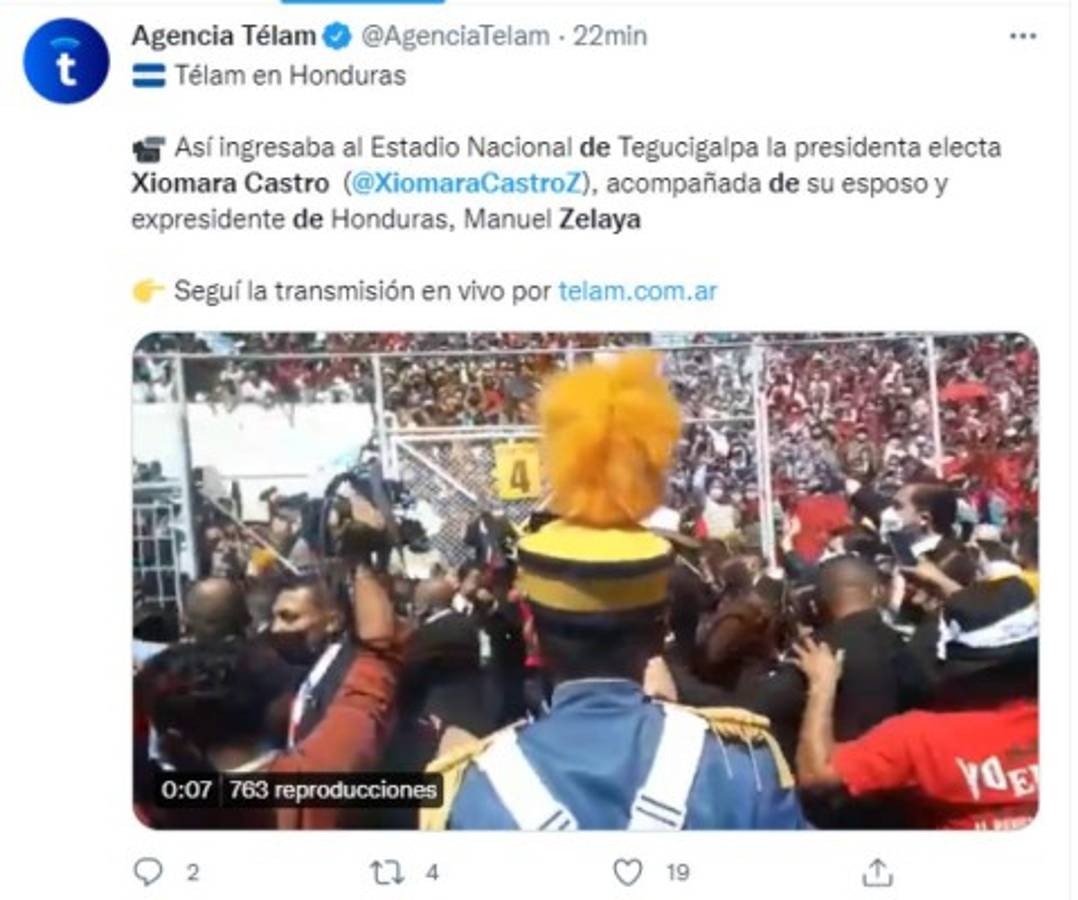Share the tweet
The height and width of the screenshot is (900, 1078).
pyautogui.click(x=877, y=872)
